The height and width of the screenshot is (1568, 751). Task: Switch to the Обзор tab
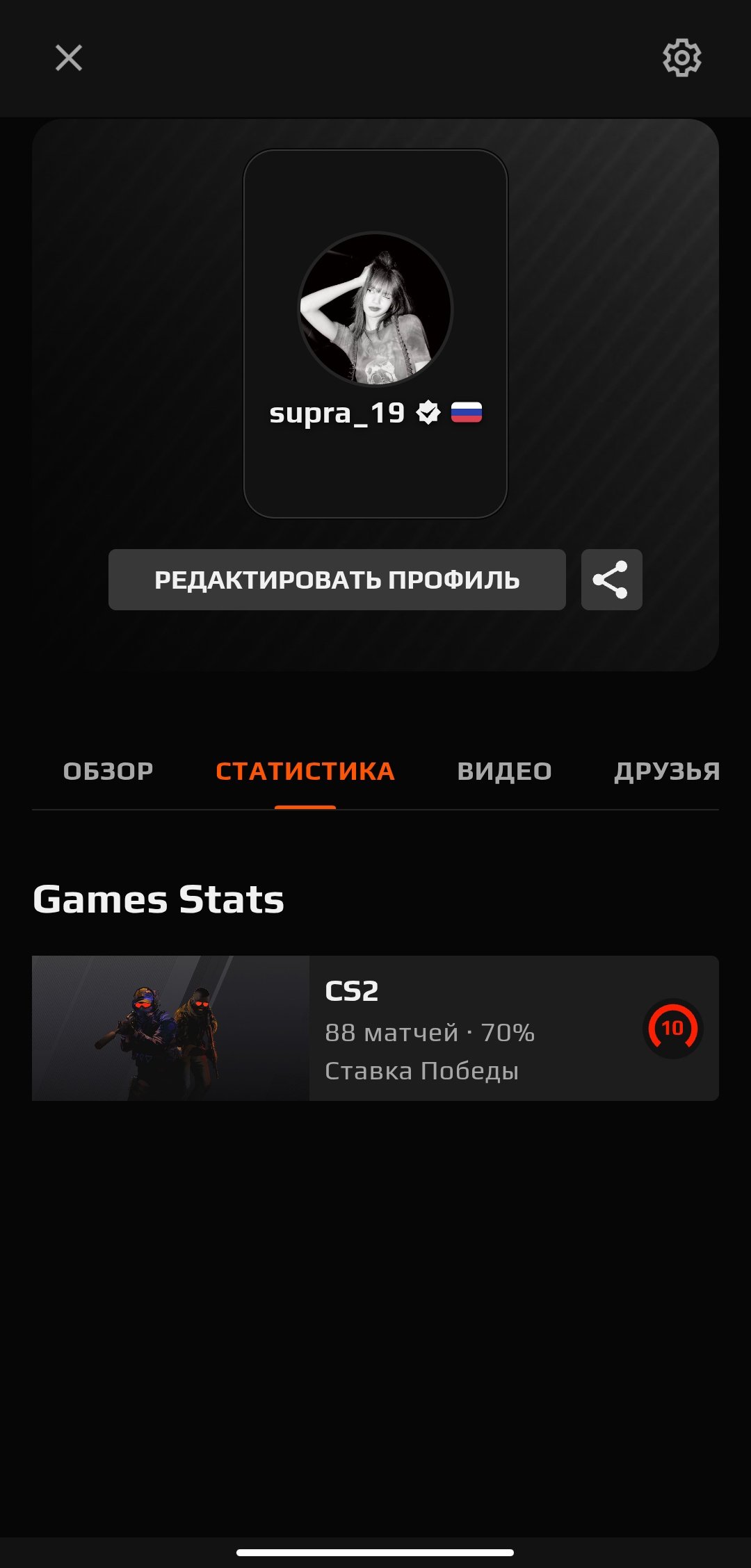click(x=108, y=771)
